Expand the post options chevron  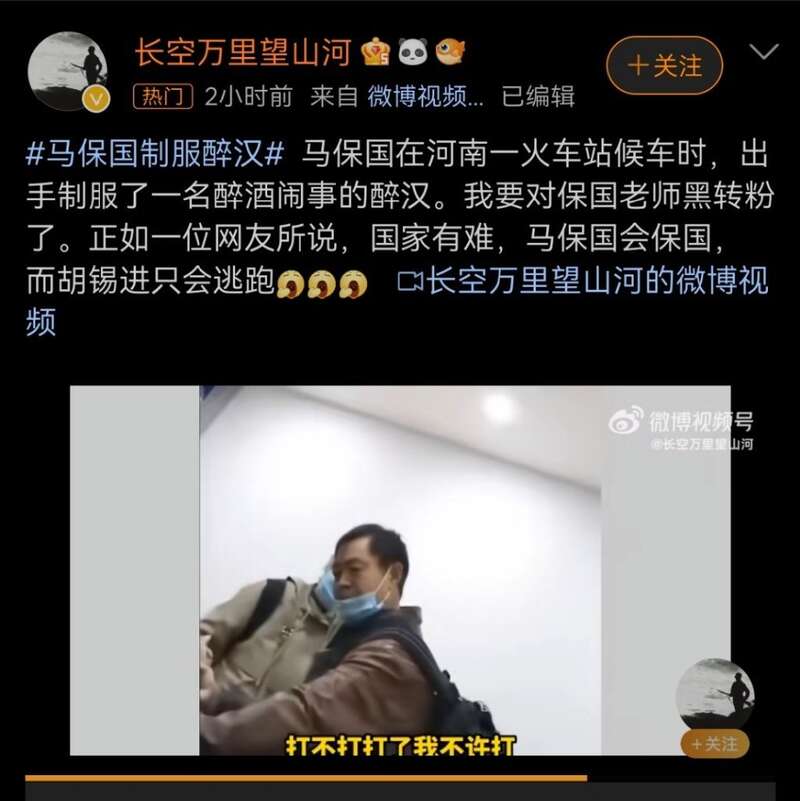765,50
